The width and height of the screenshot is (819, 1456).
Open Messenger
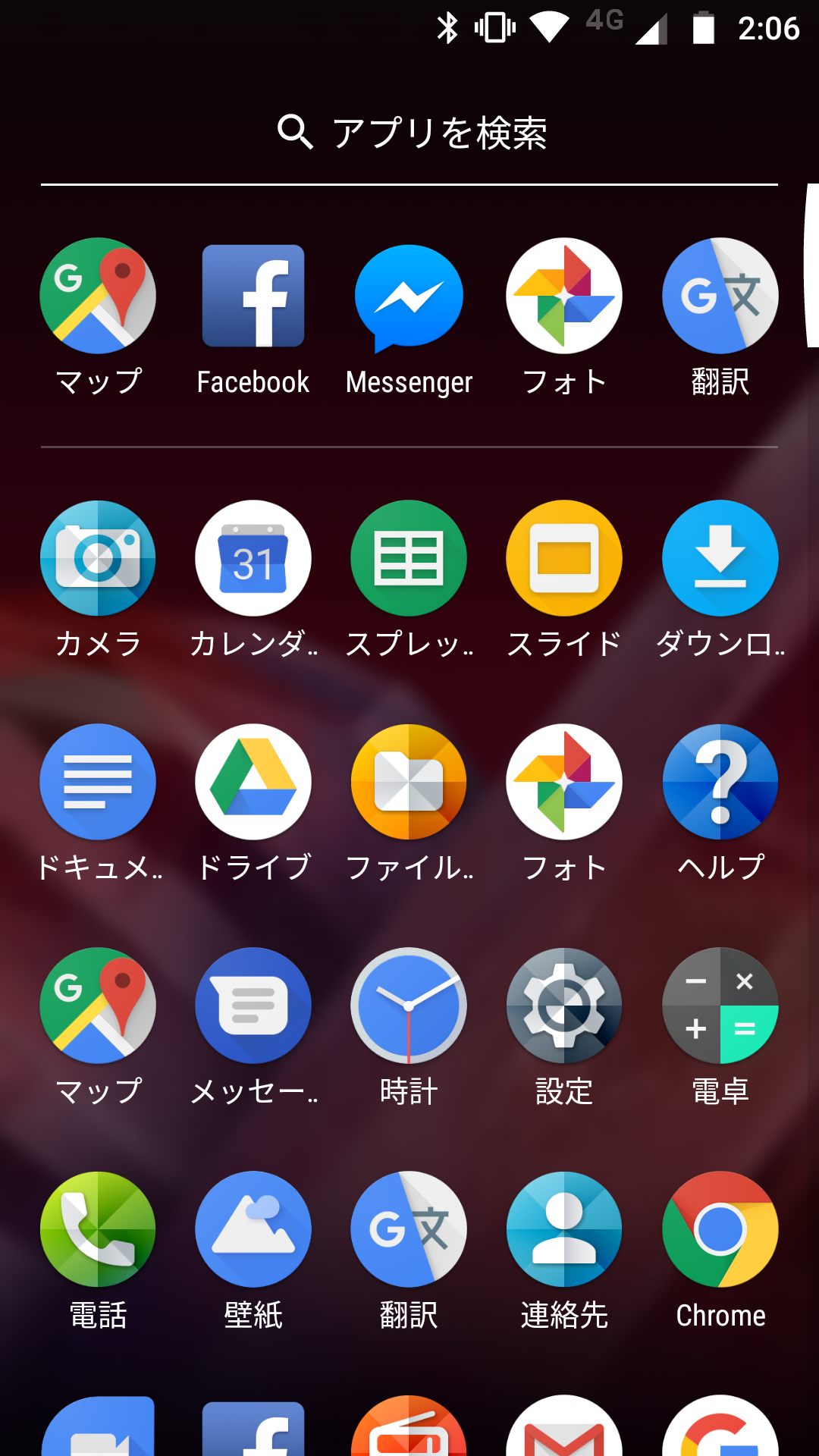point(409,296)
